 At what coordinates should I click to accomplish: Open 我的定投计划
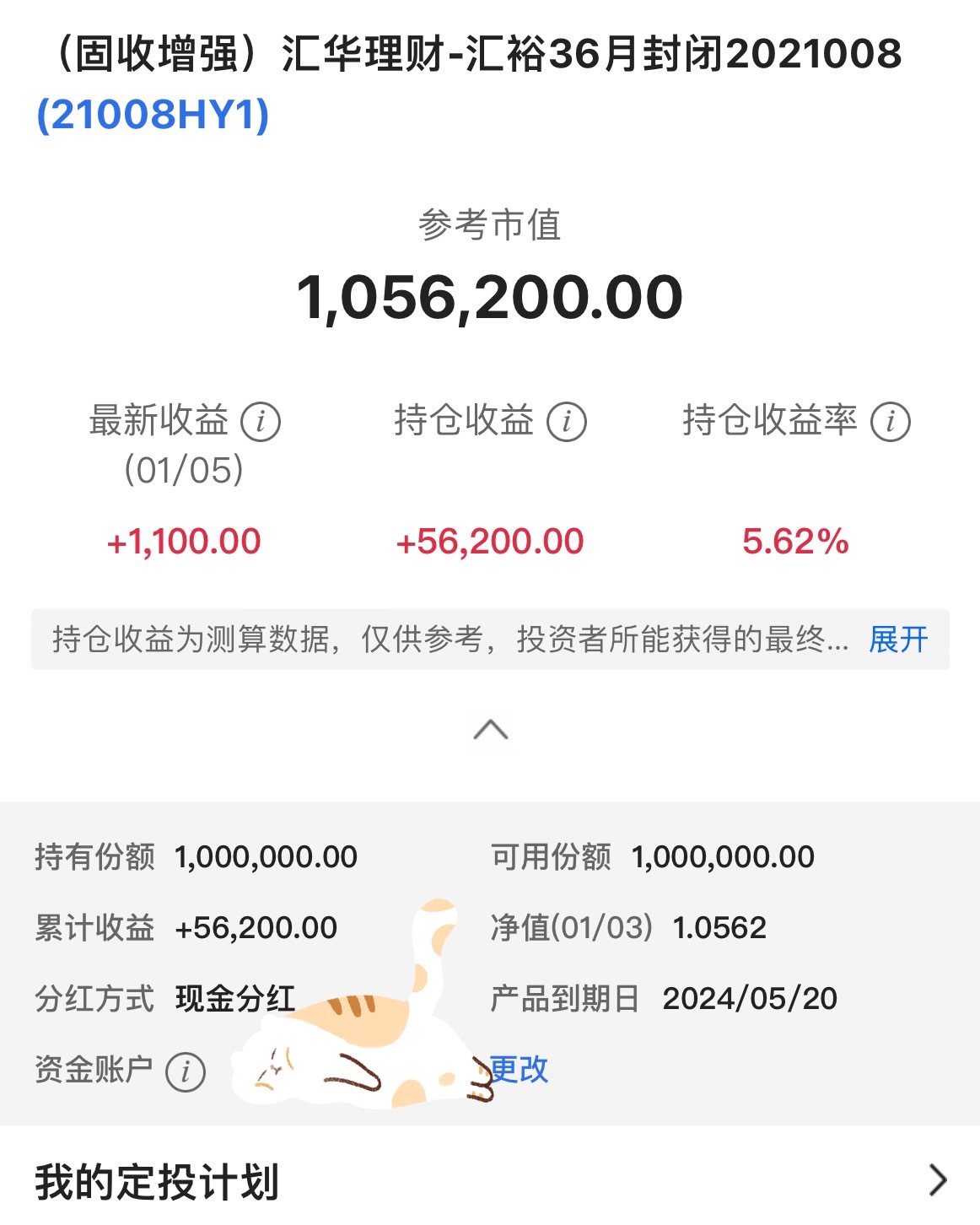[x=490, y=1180]
